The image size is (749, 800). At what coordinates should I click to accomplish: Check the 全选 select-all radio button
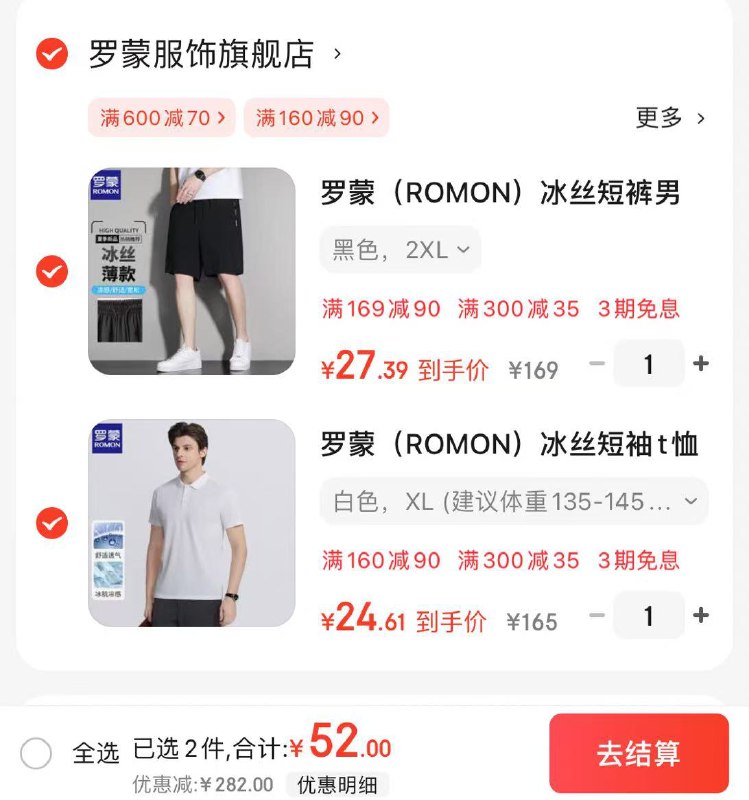click(x=36, y=753)
